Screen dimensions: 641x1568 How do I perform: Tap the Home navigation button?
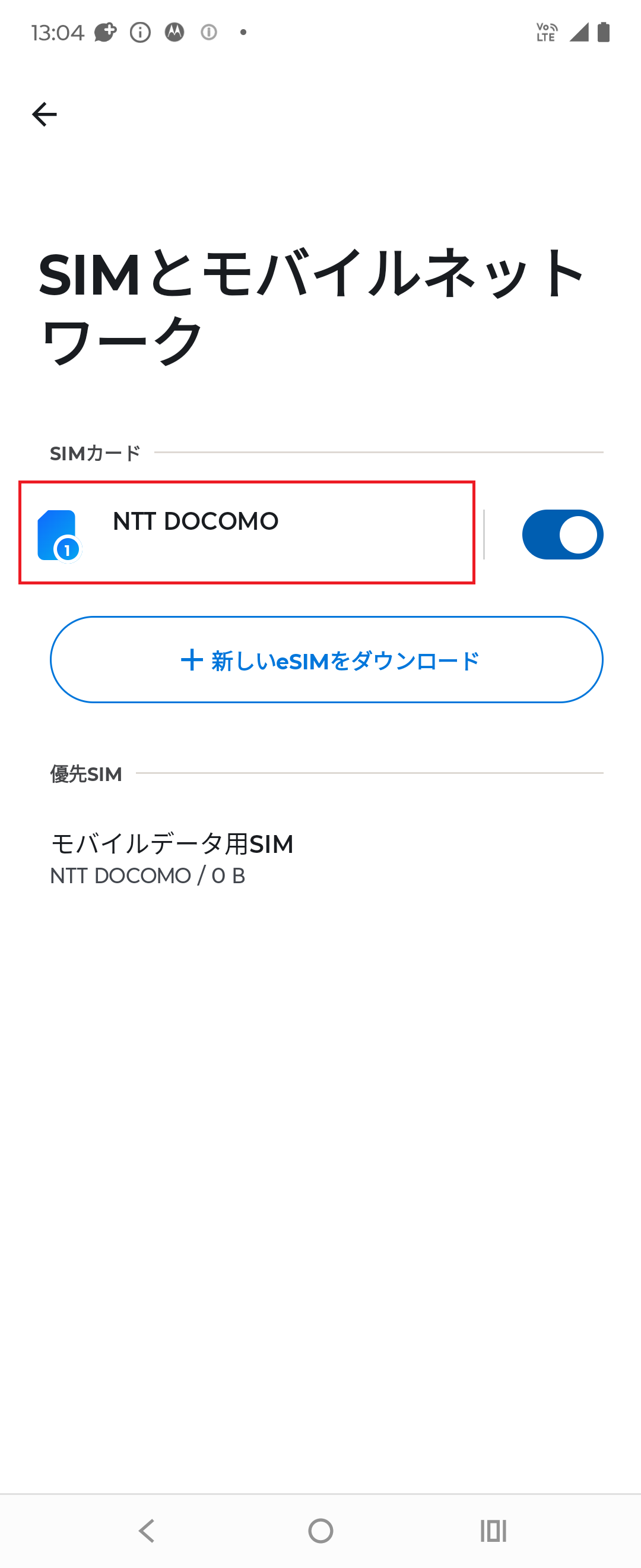coord(320,1531)
